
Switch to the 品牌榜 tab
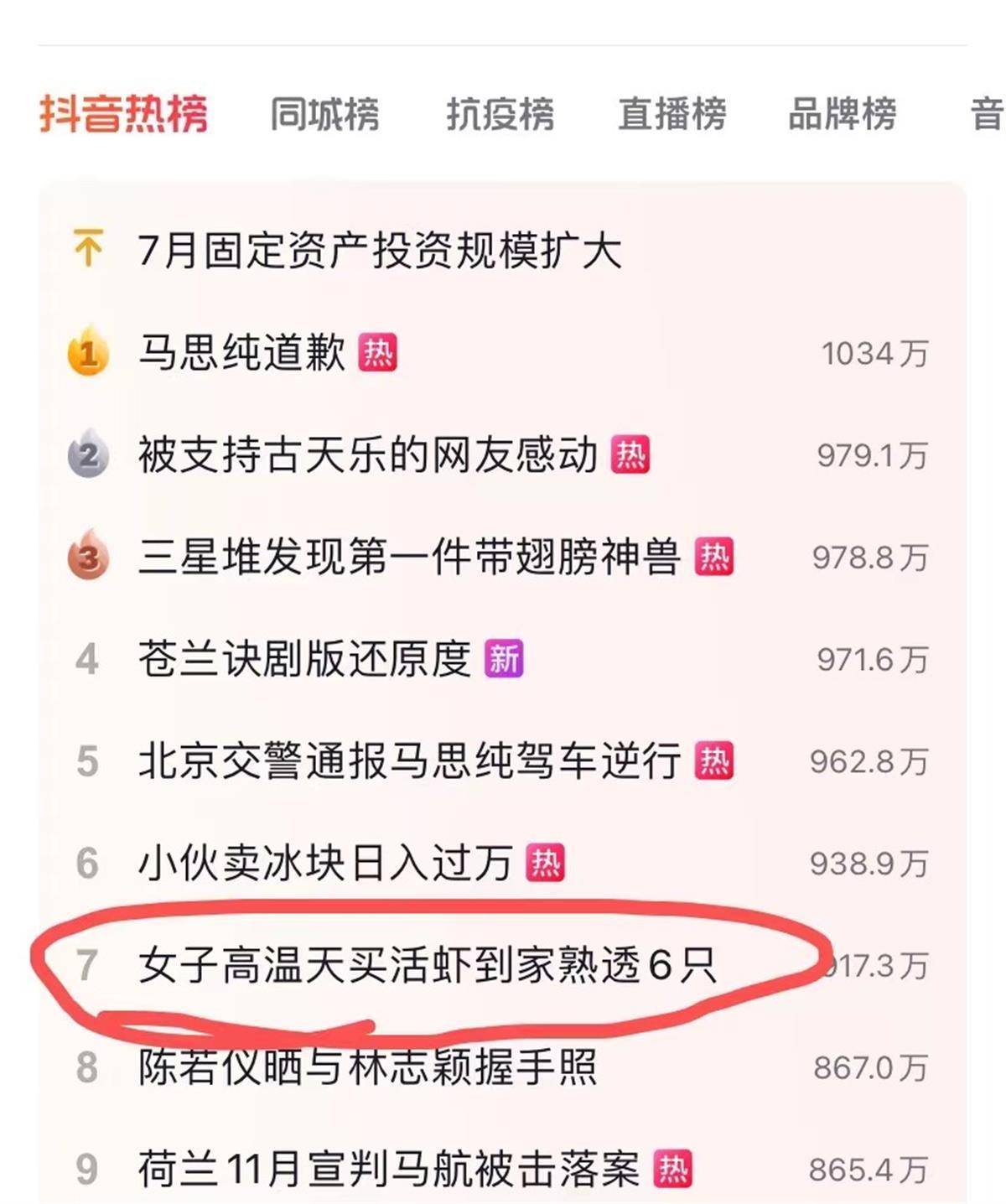pyautogui.click(x=842, y=114)
